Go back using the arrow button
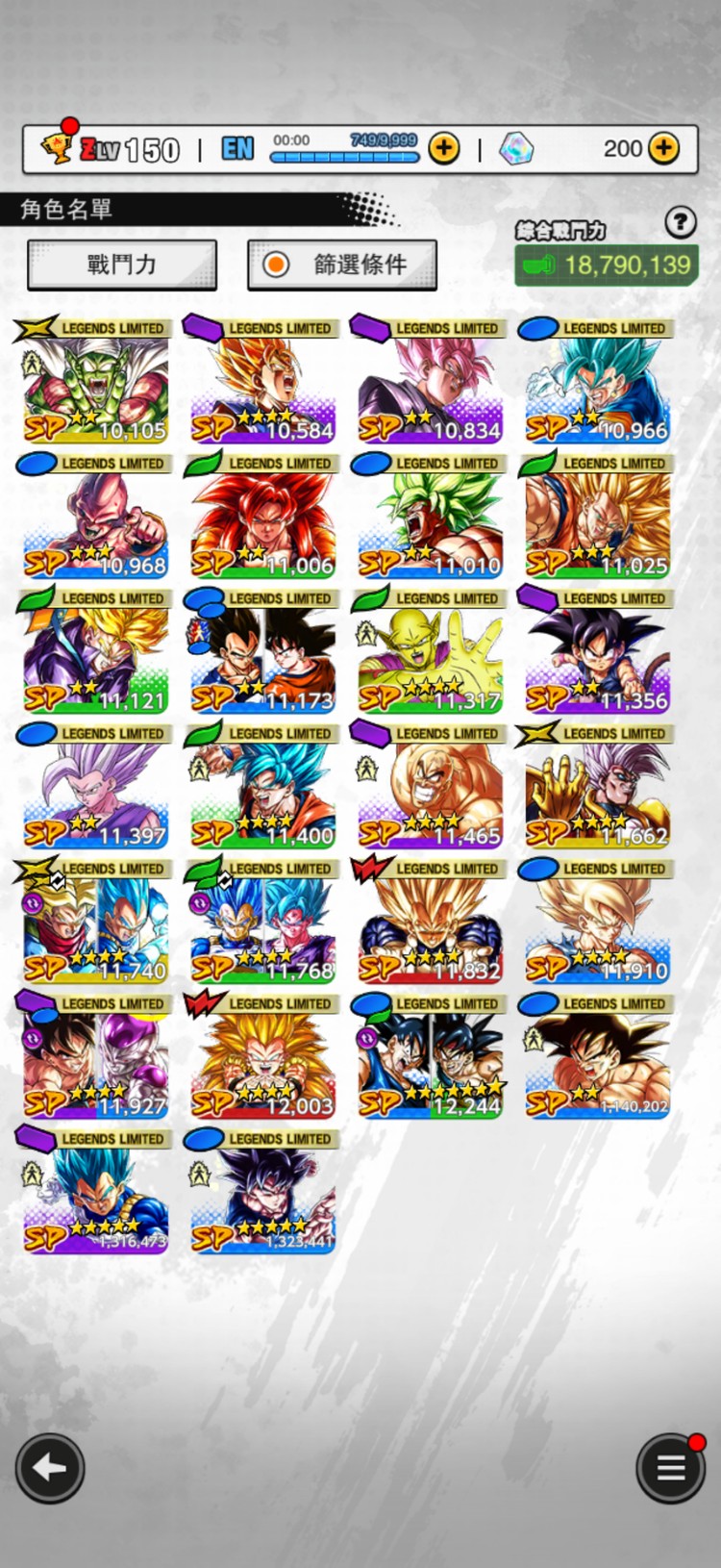The image size is (721, 1568). (50, 1468)
